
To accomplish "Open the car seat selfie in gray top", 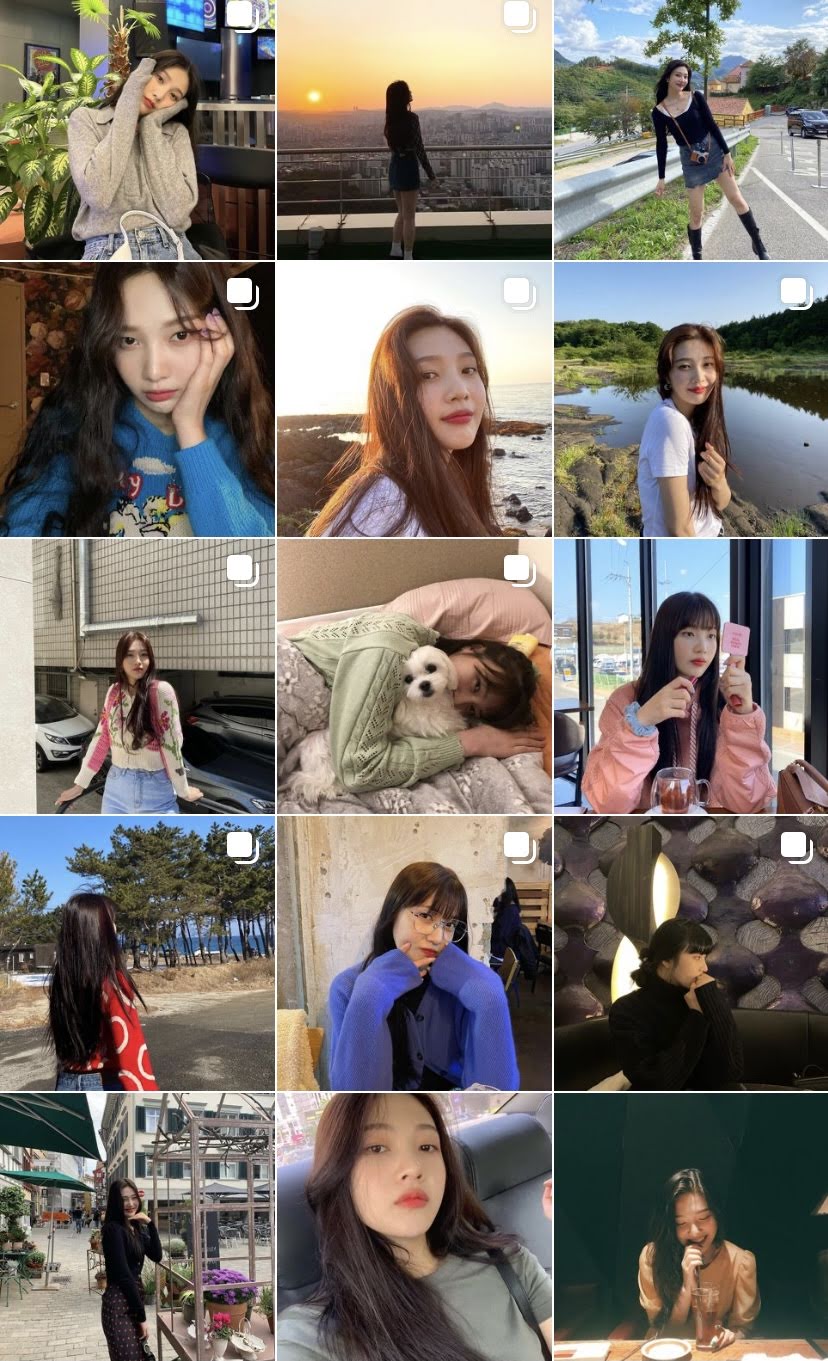I will click(x=414, y=1227).
